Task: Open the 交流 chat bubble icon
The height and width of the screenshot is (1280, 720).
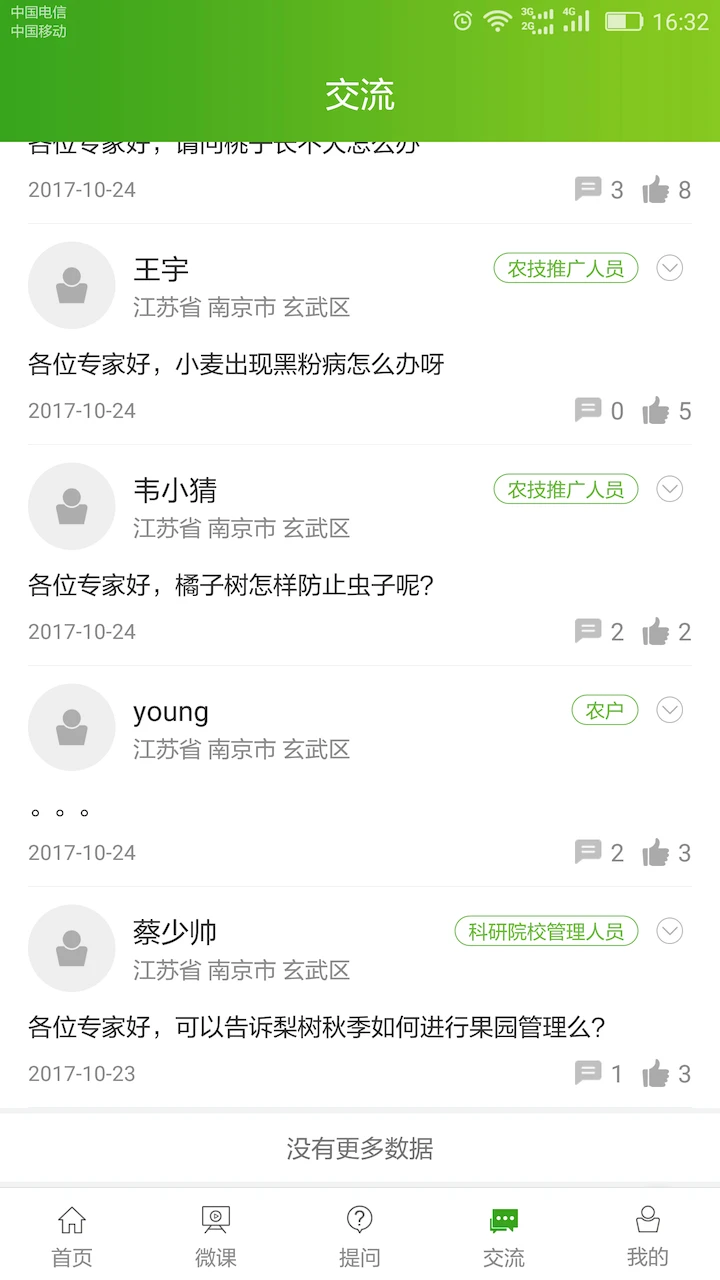Action: tap(503, 1220)
